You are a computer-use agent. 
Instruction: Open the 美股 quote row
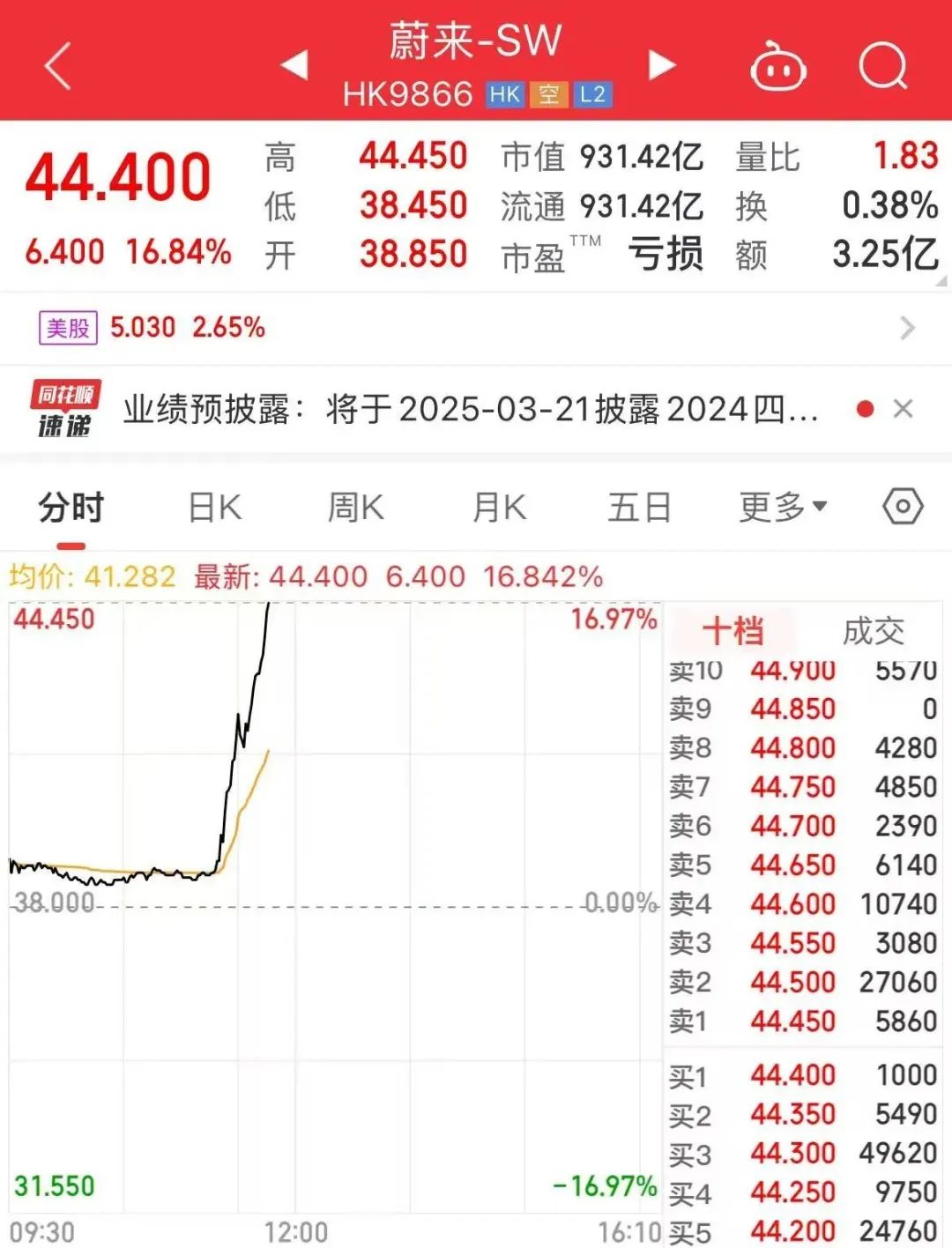476,328
